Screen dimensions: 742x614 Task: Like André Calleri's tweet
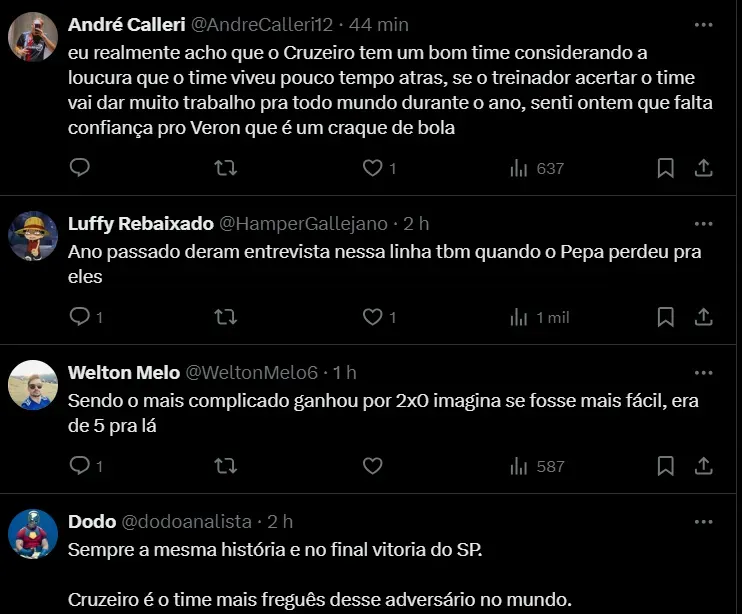click(x=372, y=168)
